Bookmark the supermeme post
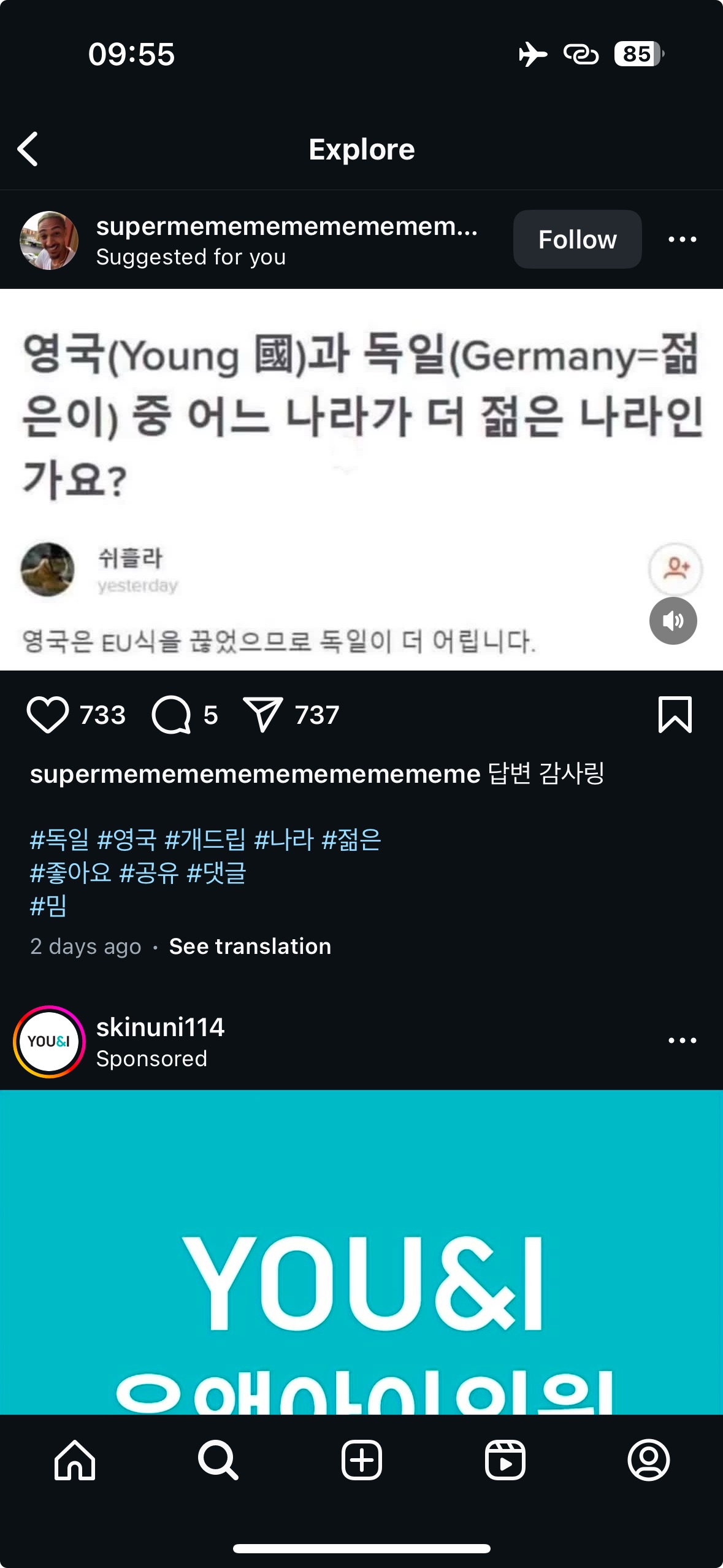The image size is (723, 1568). pyautogui.click(x=675, y=715)
